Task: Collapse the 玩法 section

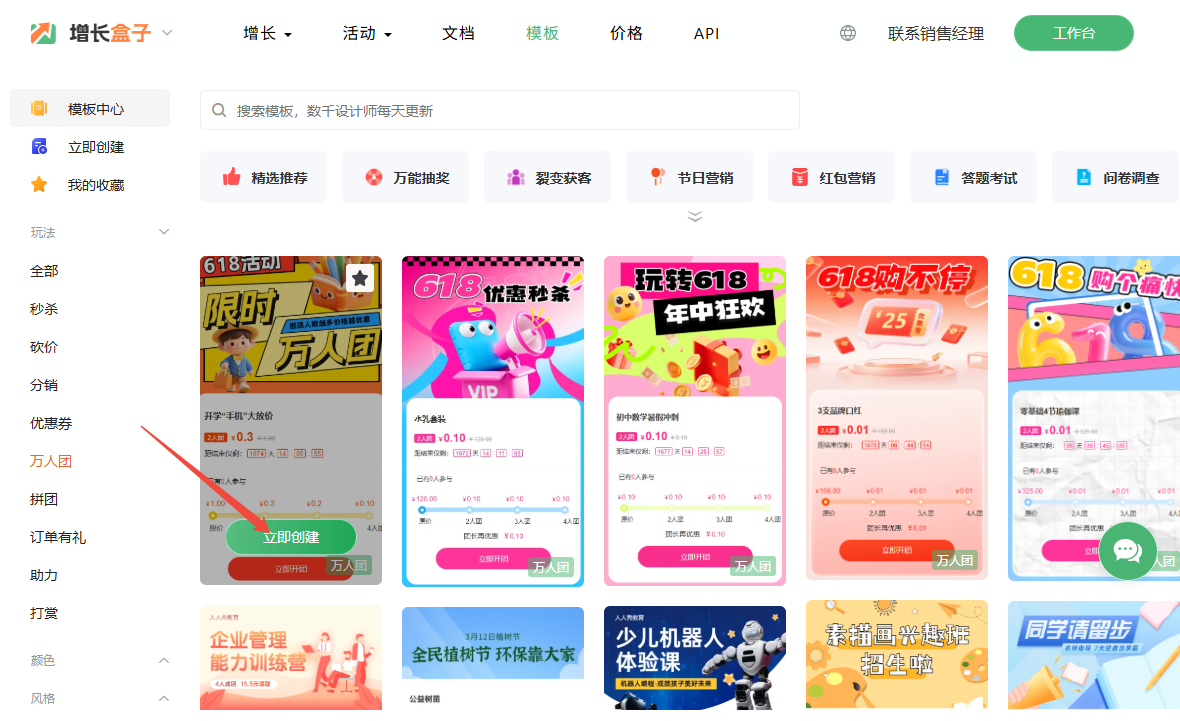Action: point(164,232)
